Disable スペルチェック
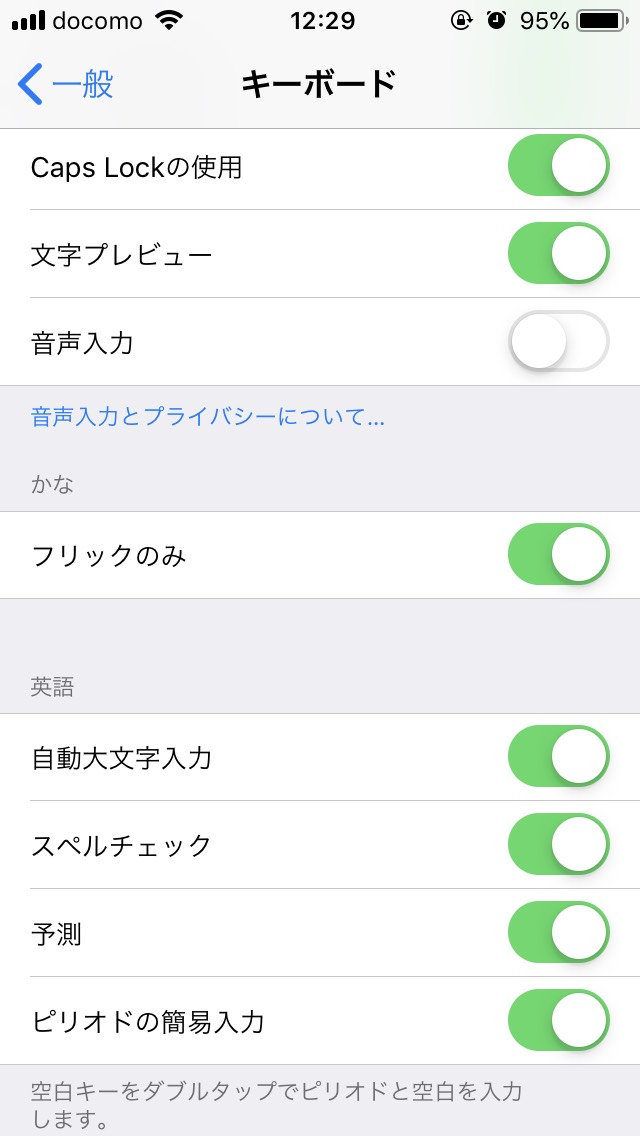 558,844
